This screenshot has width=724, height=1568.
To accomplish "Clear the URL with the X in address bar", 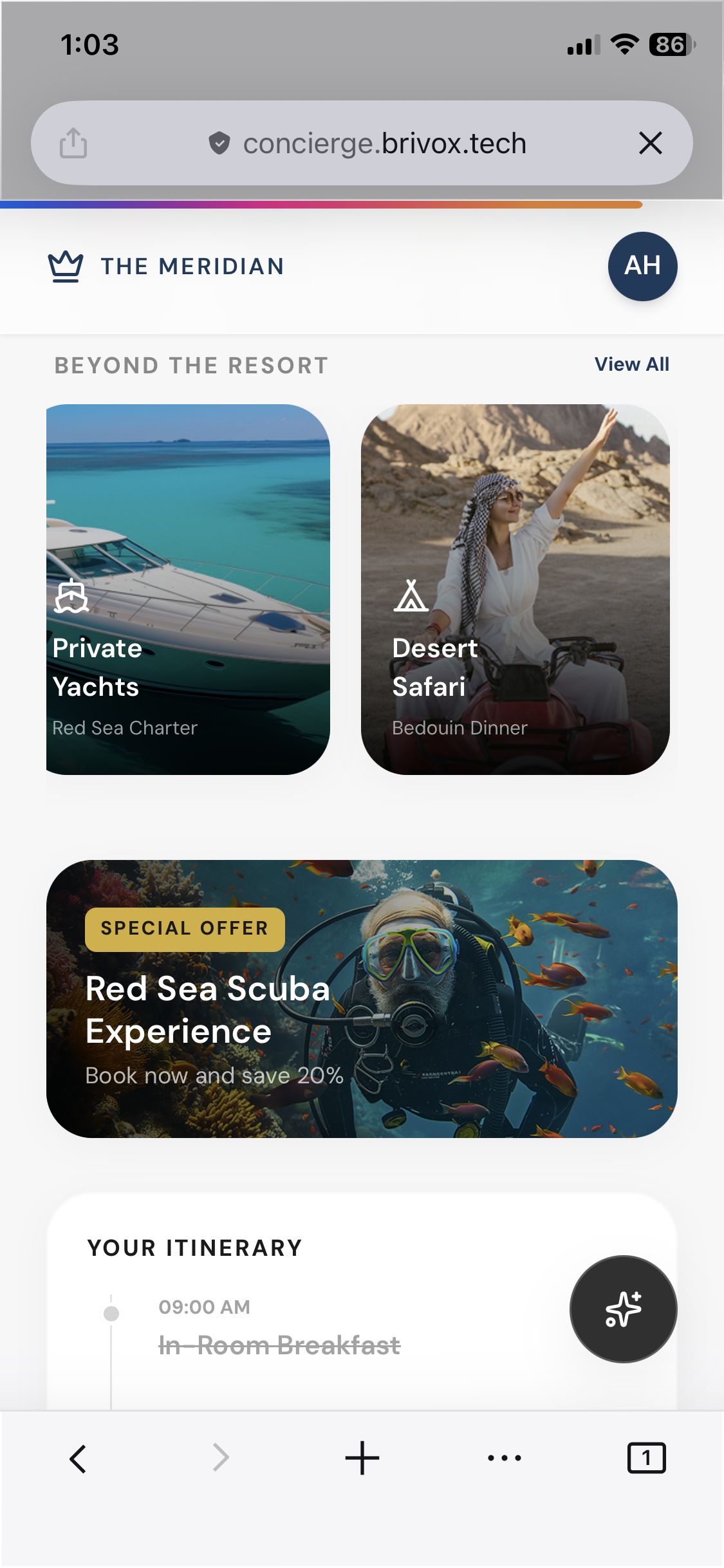I will click(651, 143).
